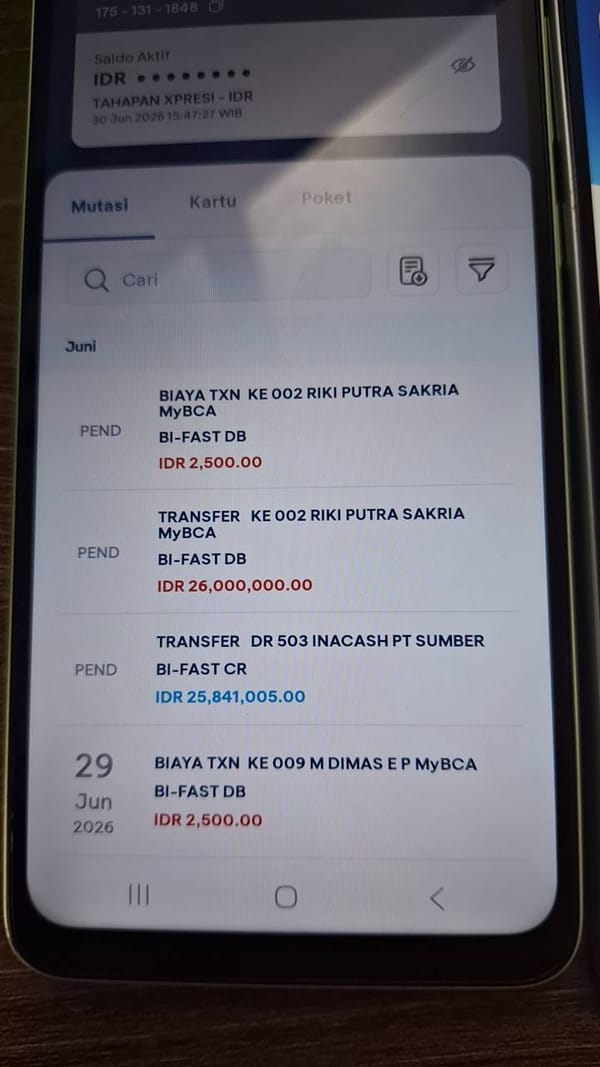Download the e-statement document icon

point(413,271)
